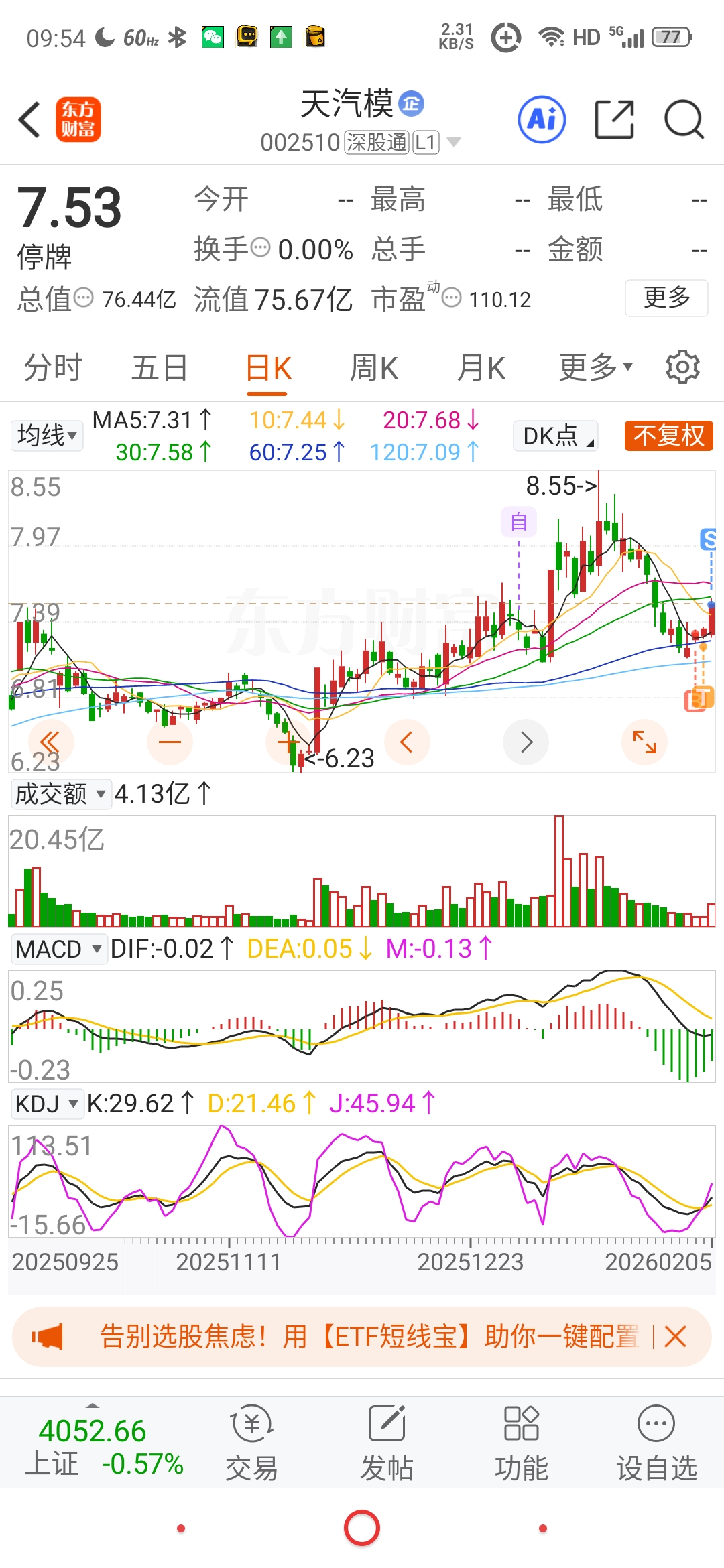Open 成交额 indicator dropdown
The width and height of the screenshot is (724, 1568).
coord(60,794)
